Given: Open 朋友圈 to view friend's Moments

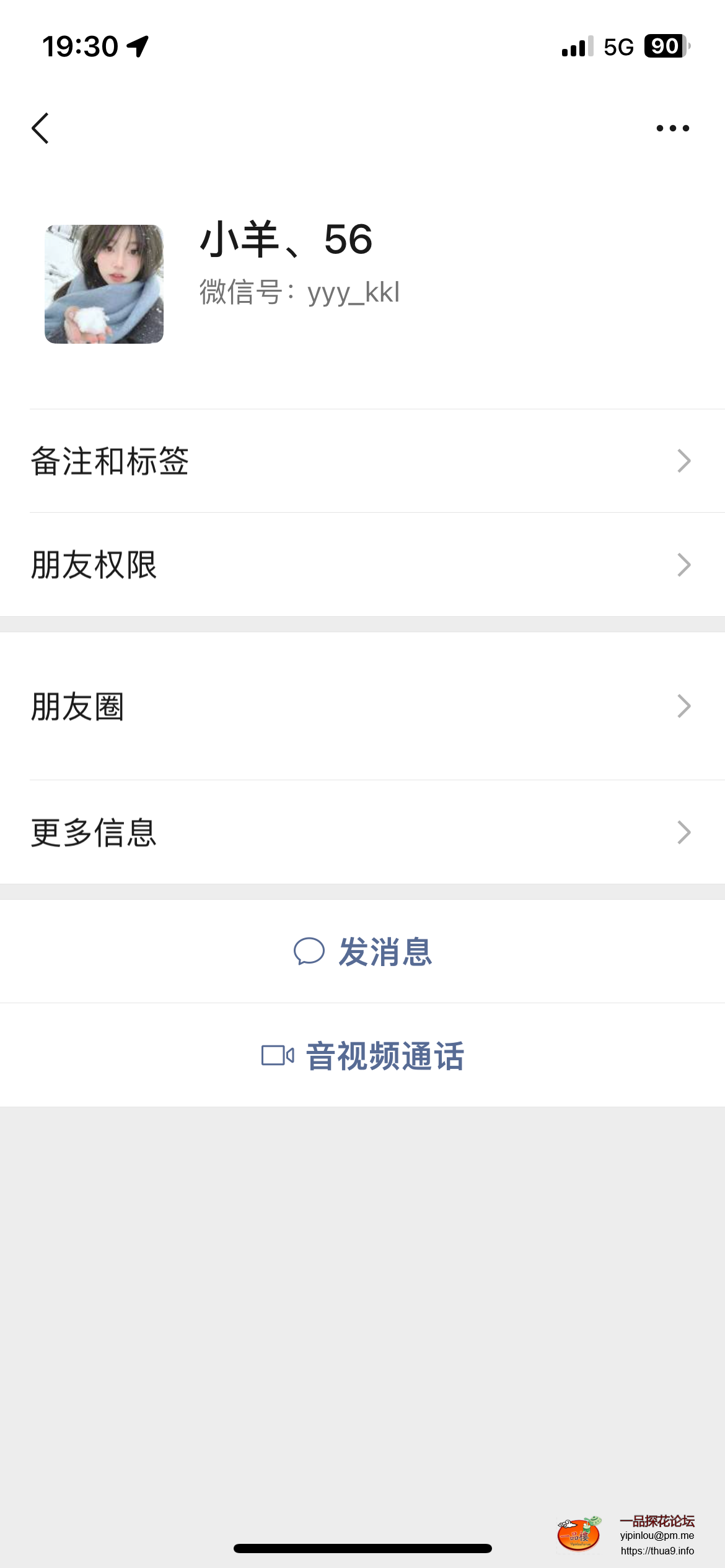Looking at the screenshot, I should click(362, 705).
